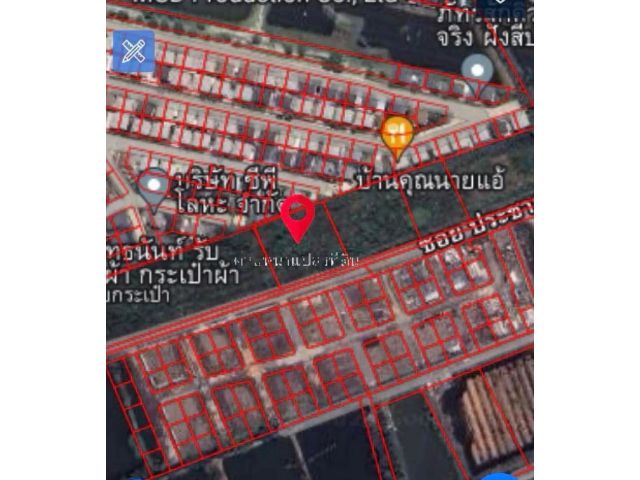Open the measure tool icon
The width and height of the screenshot is (640, 480).
click(x=133, y=51)
